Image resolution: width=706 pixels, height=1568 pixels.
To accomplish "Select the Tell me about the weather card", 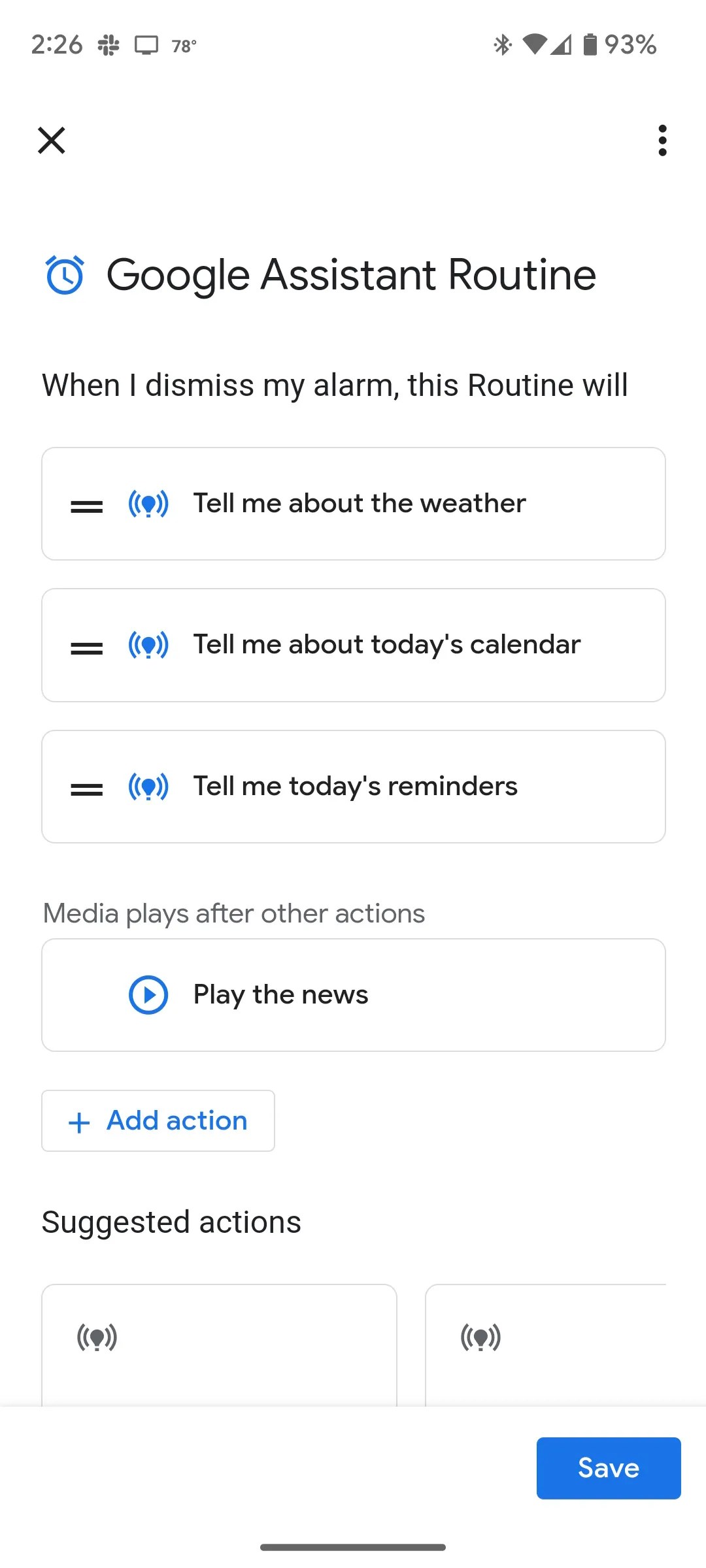I will point(353,503).
